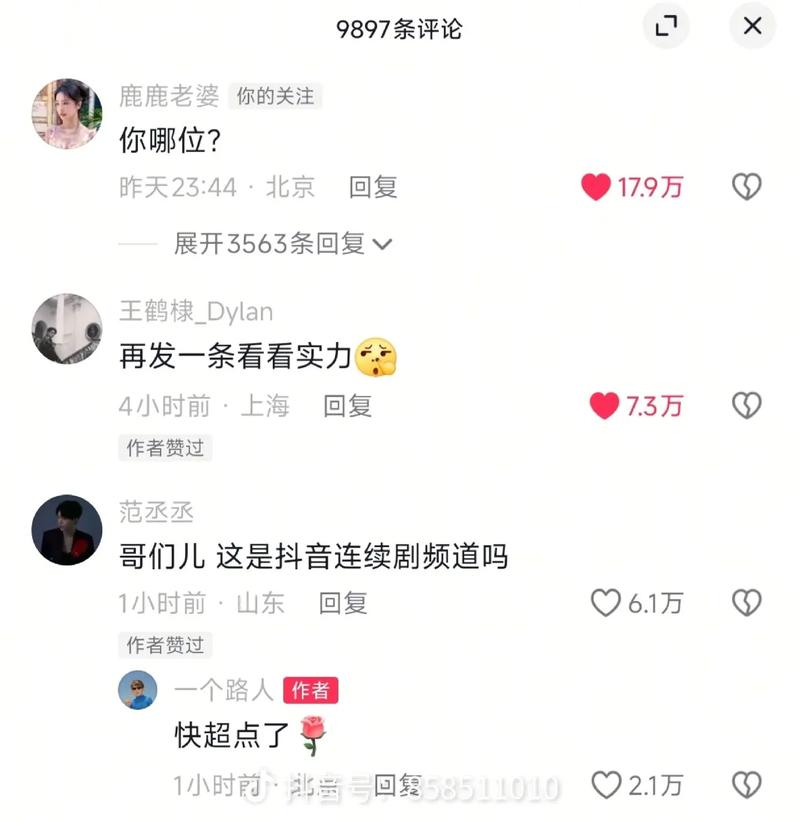800x822 pixels.
Task: Dislike 一个路人's reply
Action: 746,785
